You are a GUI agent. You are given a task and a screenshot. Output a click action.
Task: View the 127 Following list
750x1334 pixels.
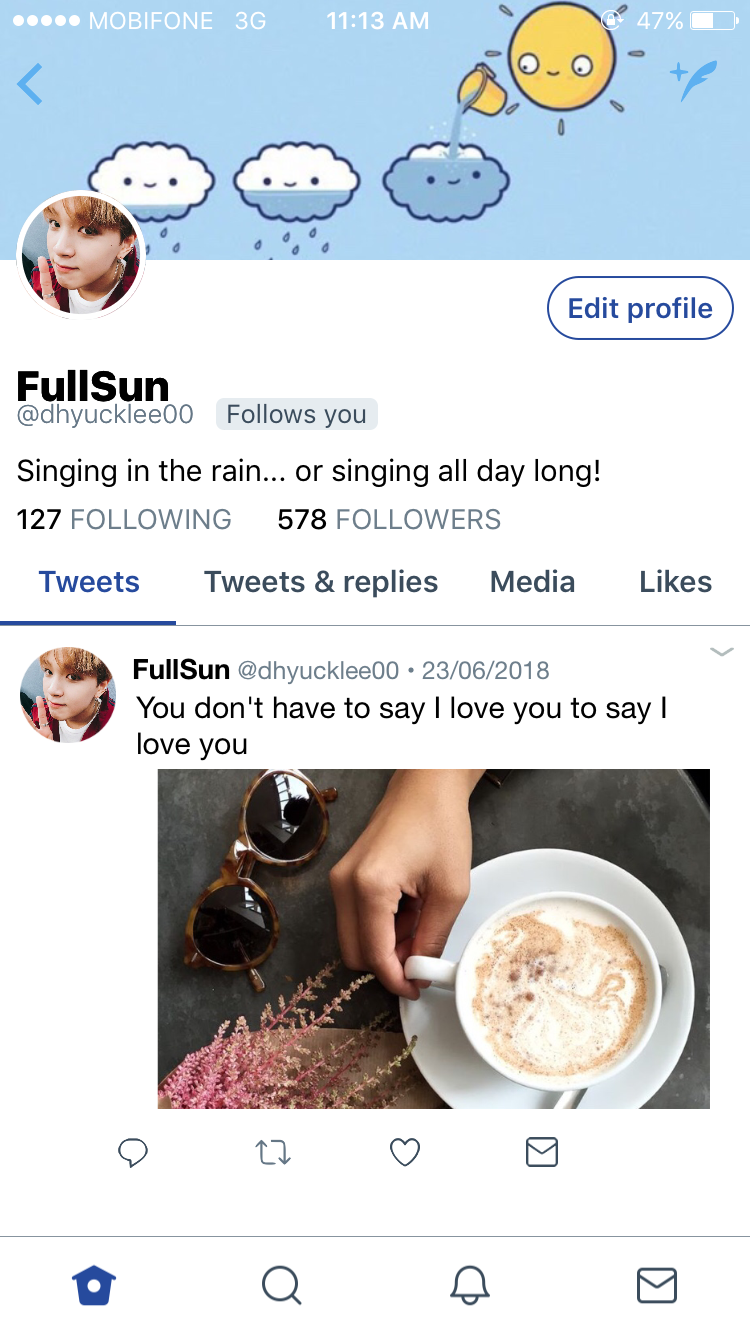click(124, 520)
